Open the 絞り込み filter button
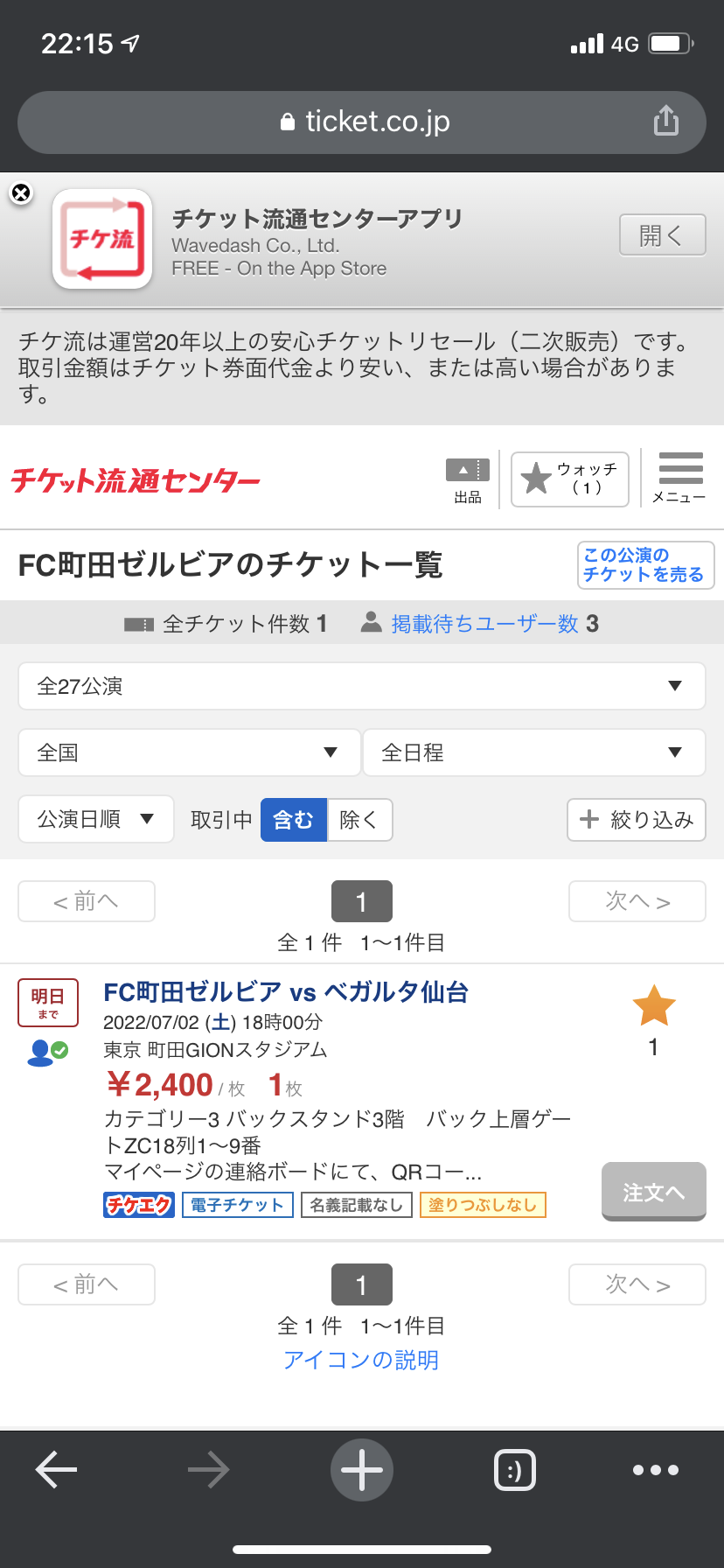 pyautogui.click(x=637, y=820)
